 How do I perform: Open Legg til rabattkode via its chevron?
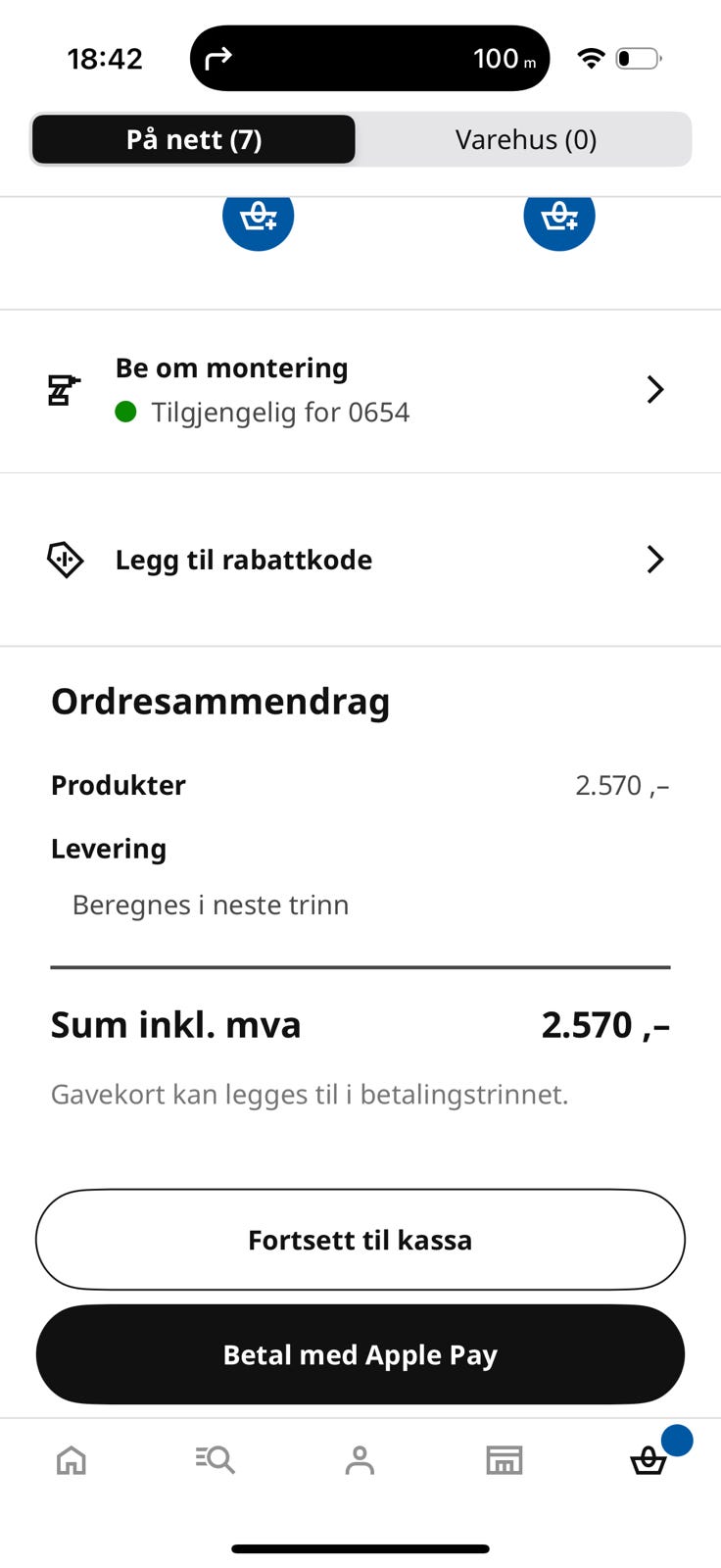click(x=654, y=560)
